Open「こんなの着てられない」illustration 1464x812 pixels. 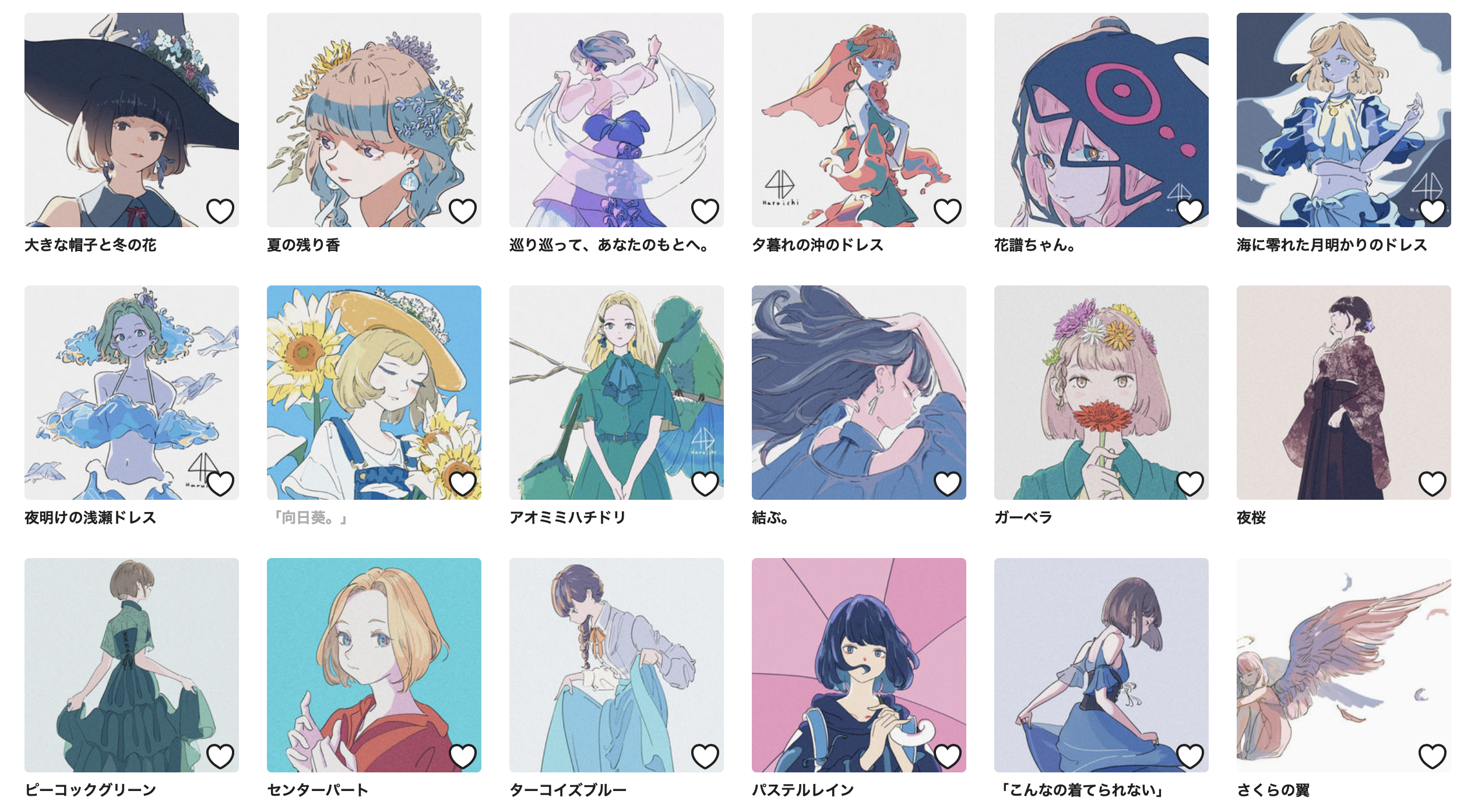pyautogui.click(x=1101, y=665)
